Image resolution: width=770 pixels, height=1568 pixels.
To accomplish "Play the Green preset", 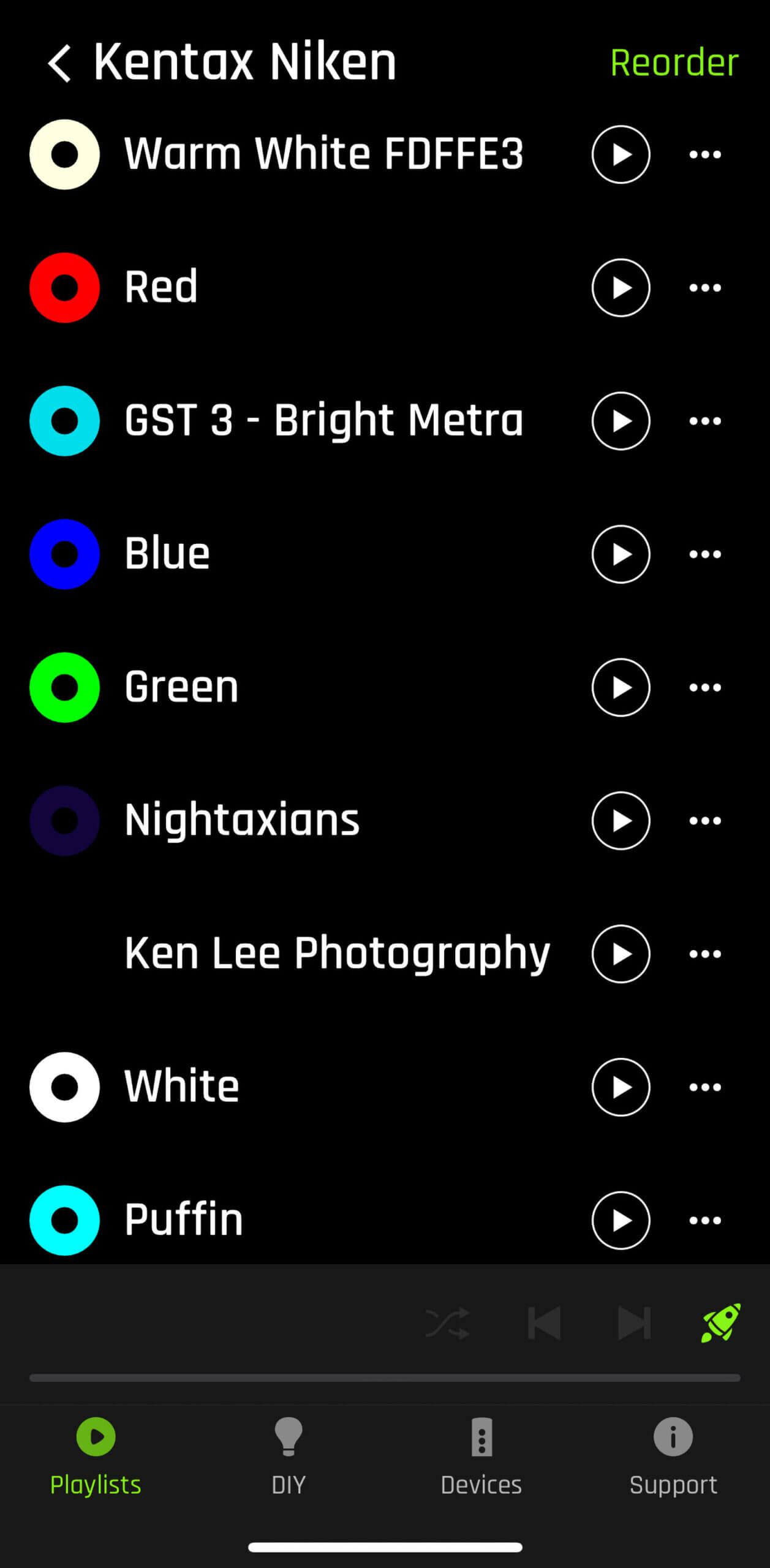I will click(x=621, y=687).
